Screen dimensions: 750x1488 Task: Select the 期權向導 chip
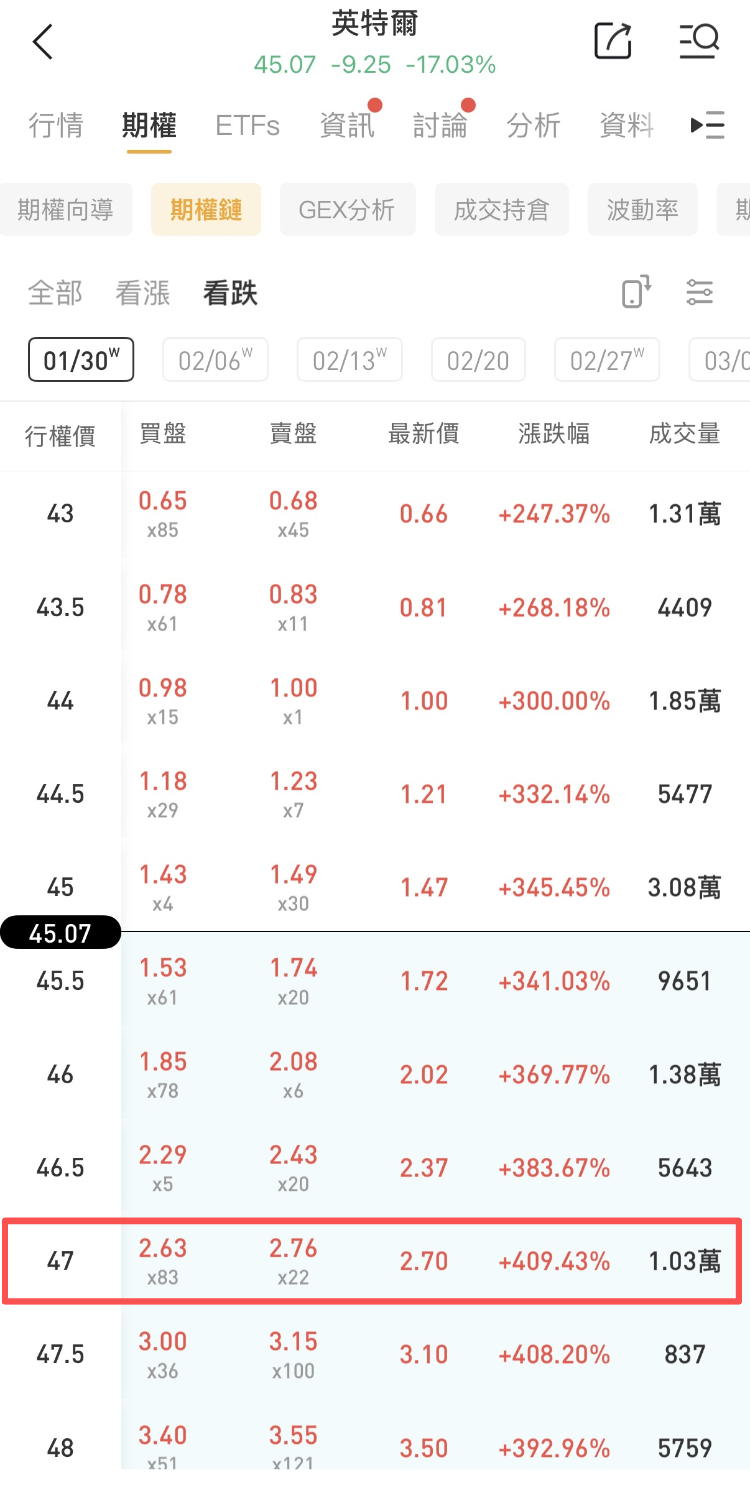[65, 210]
